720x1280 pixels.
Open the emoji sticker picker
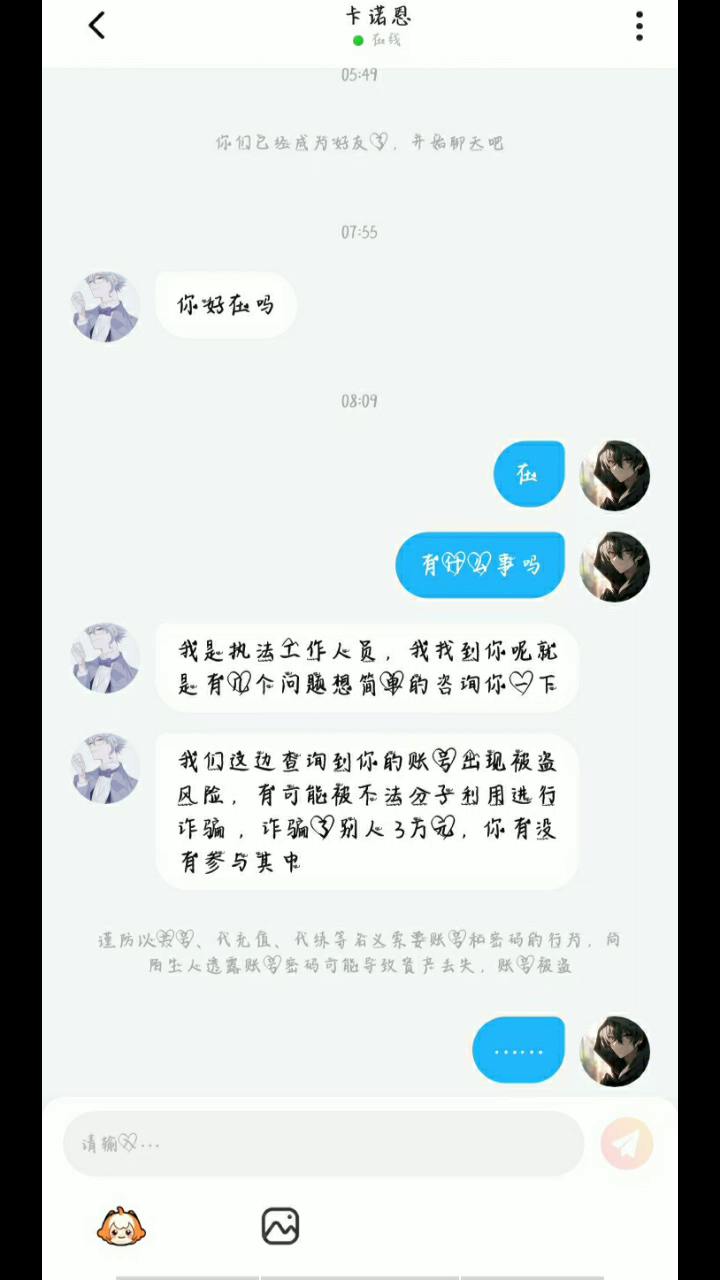point(121,1226)
